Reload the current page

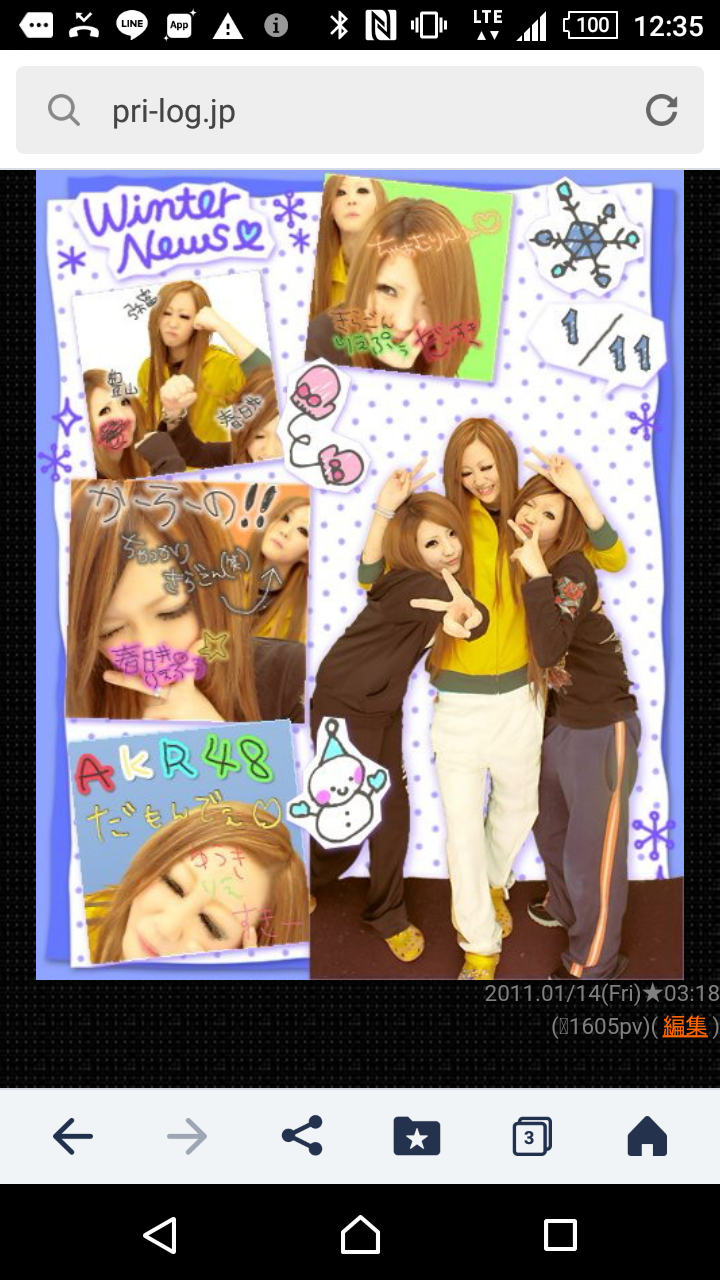coord(661,110)
